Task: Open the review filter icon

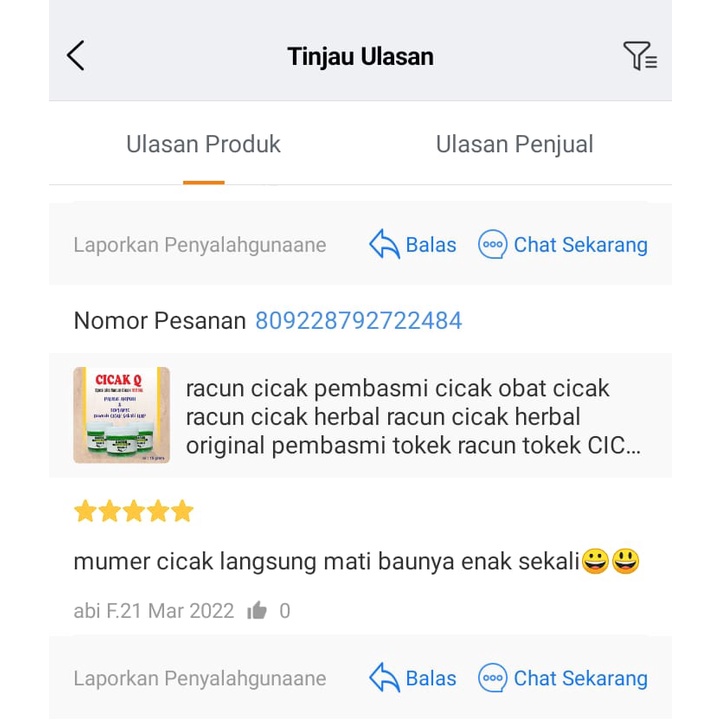Action: tap(639, 56)
